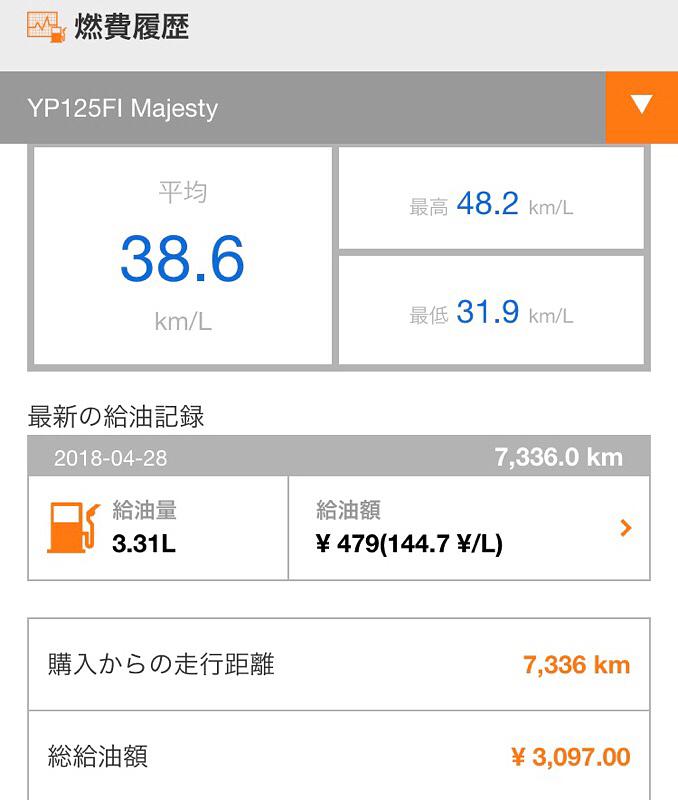Open the 2018-04-28 refuel record details
This screenshot has height=800, width=678.
pyautogui.click(x=626, y=528)
